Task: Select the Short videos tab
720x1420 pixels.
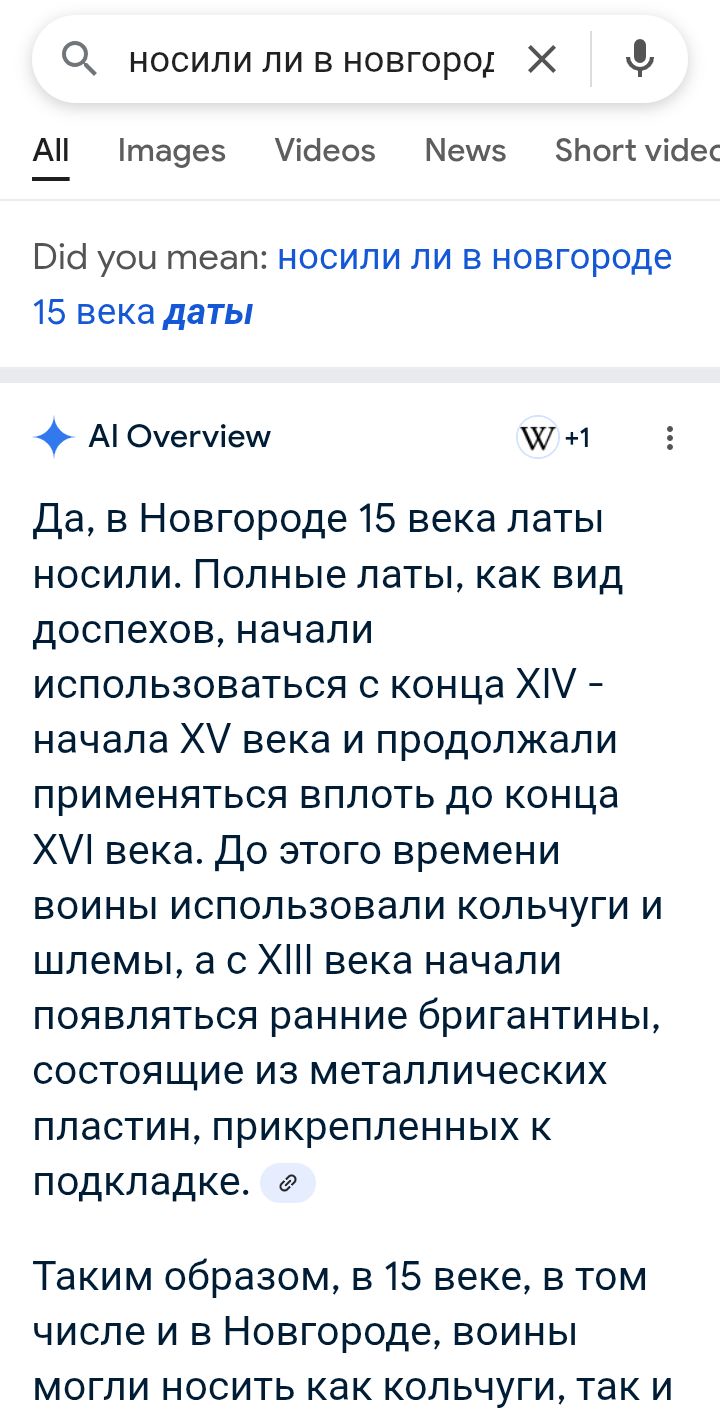Action: 637,151
